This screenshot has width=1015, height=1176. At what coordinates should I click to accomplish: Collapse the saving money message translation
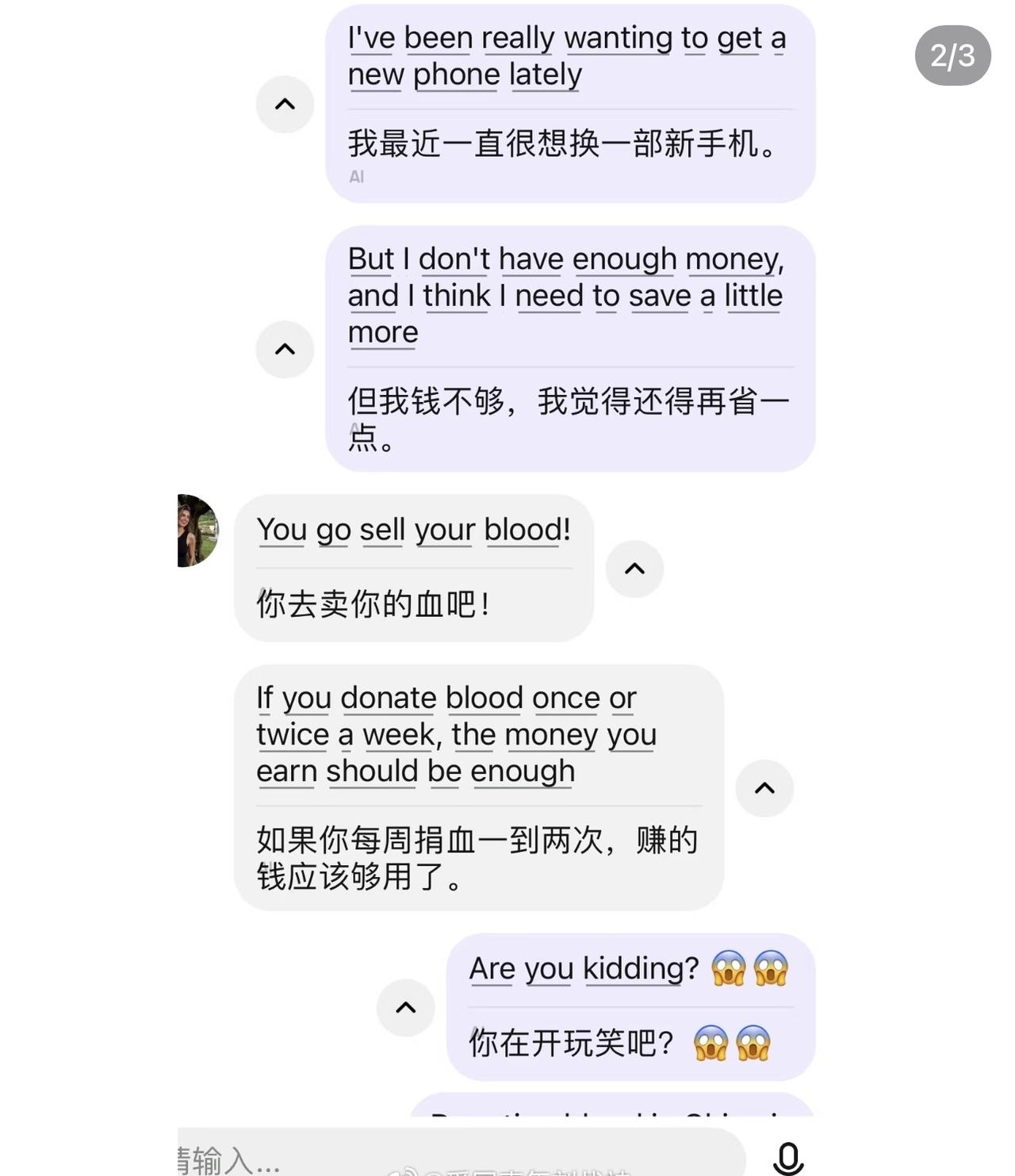(284, 349)
